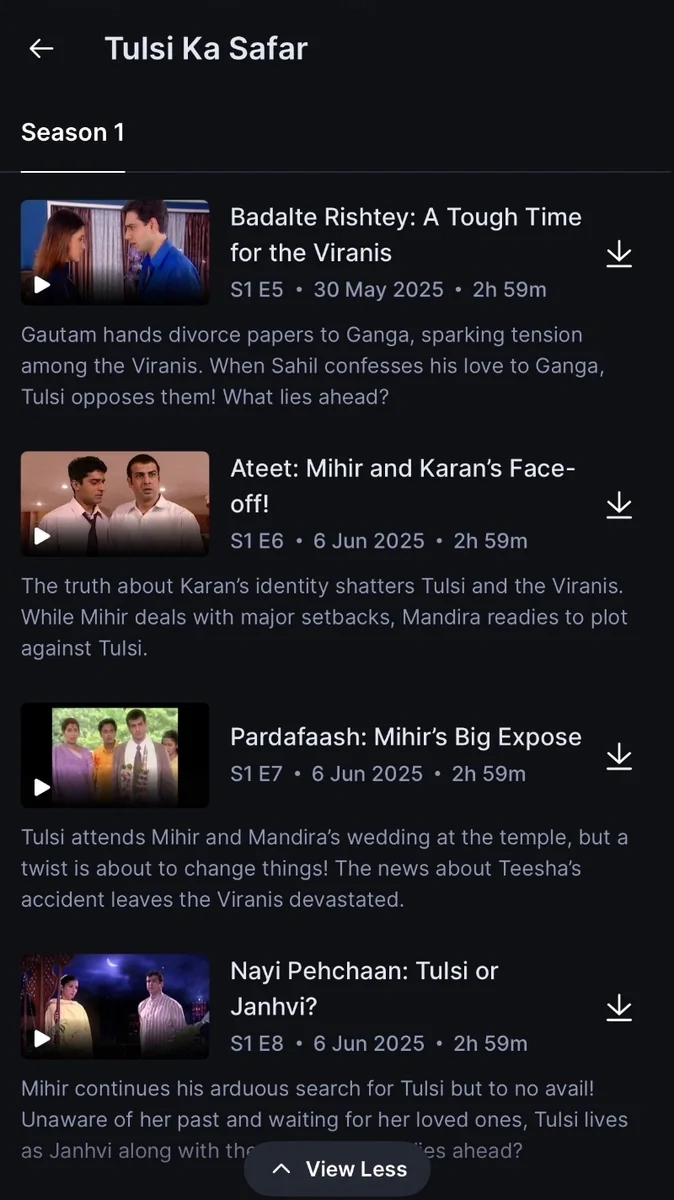The image size is (674, 1200).
Task: Play Nayi Pehchaan: Tulsi or Janhvi thumbnail
Action: tap(115, 1006)
